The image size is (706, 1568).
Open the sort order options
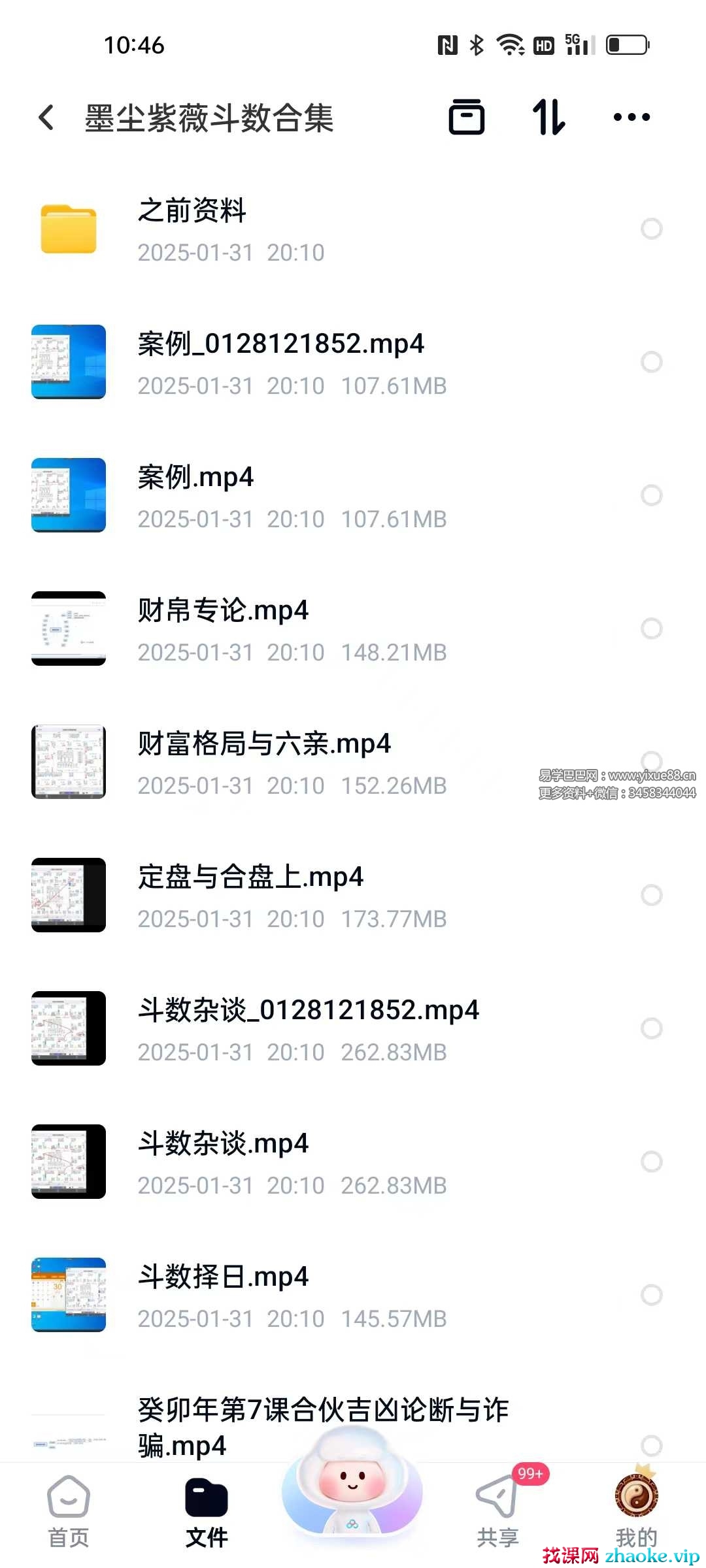[548, 118]
